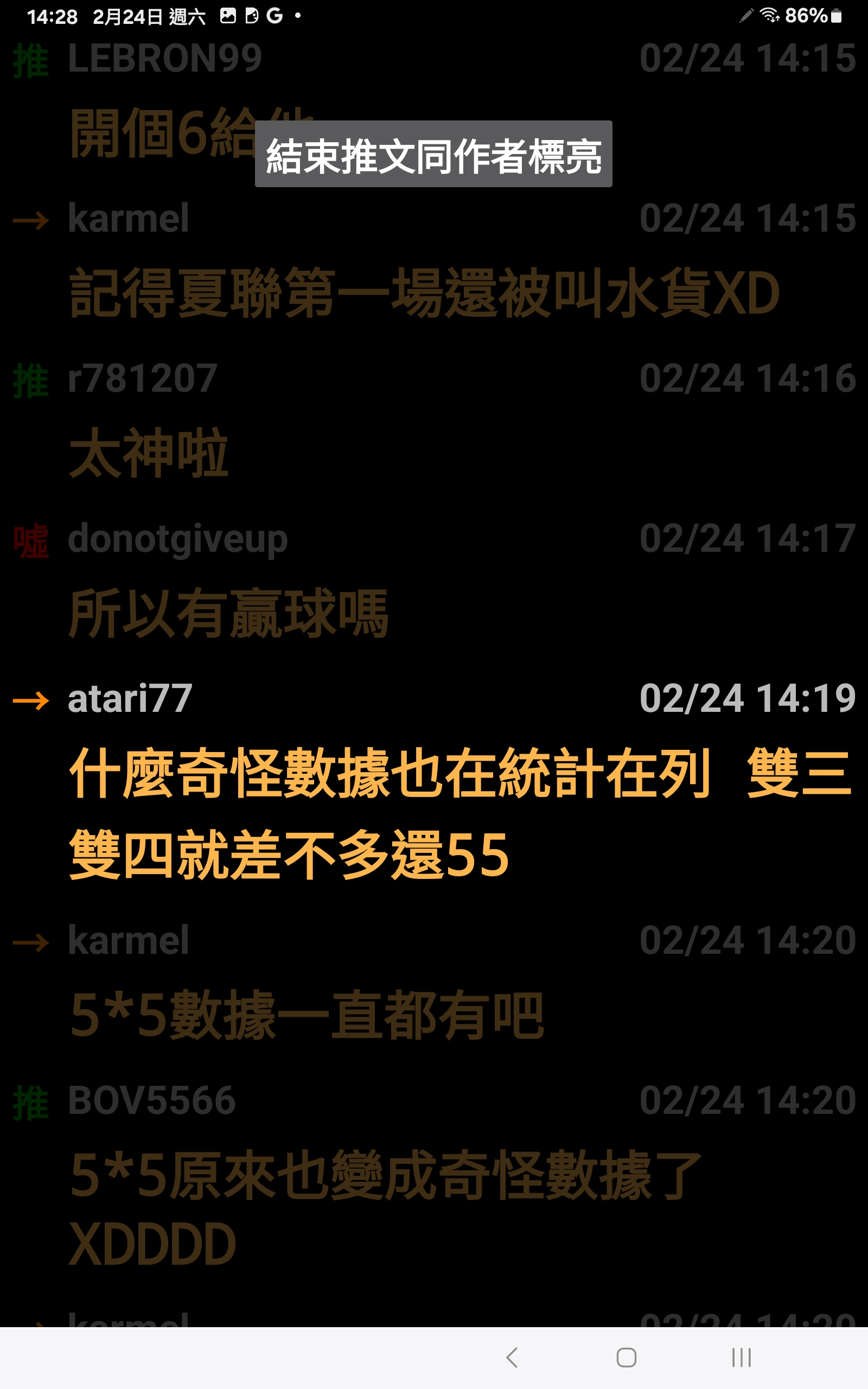
Task: Tap the 結束推文同作者標亮 button
Action: point(433,154)
